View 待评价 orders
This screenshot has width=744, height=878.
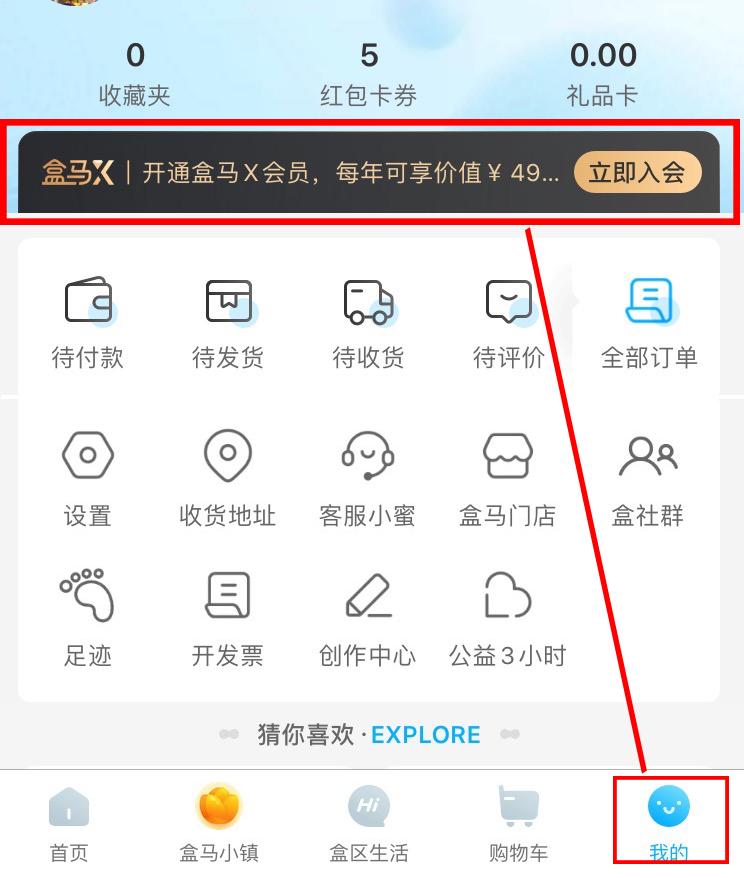click(x=508, y=323)
